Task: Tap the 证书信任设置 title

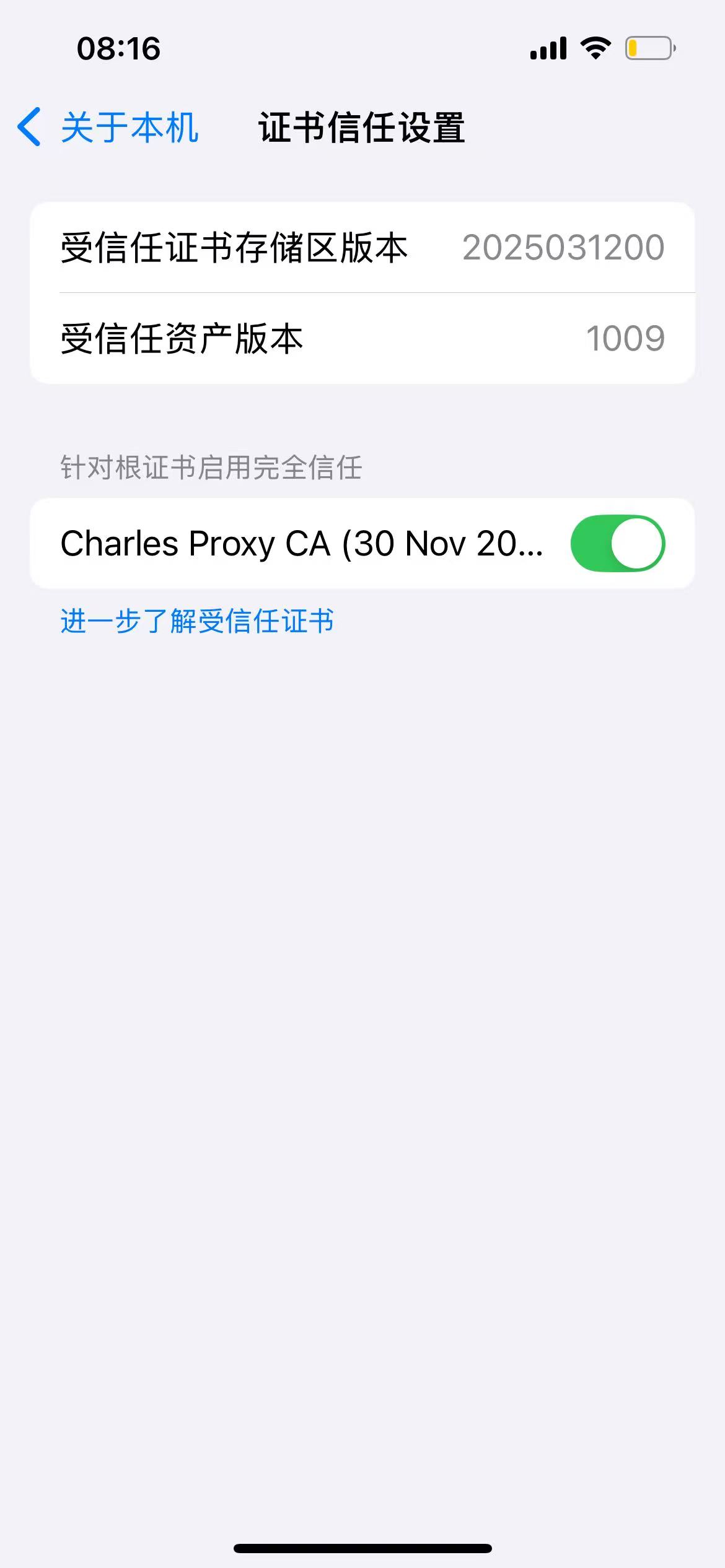Action: pos(362,128)
